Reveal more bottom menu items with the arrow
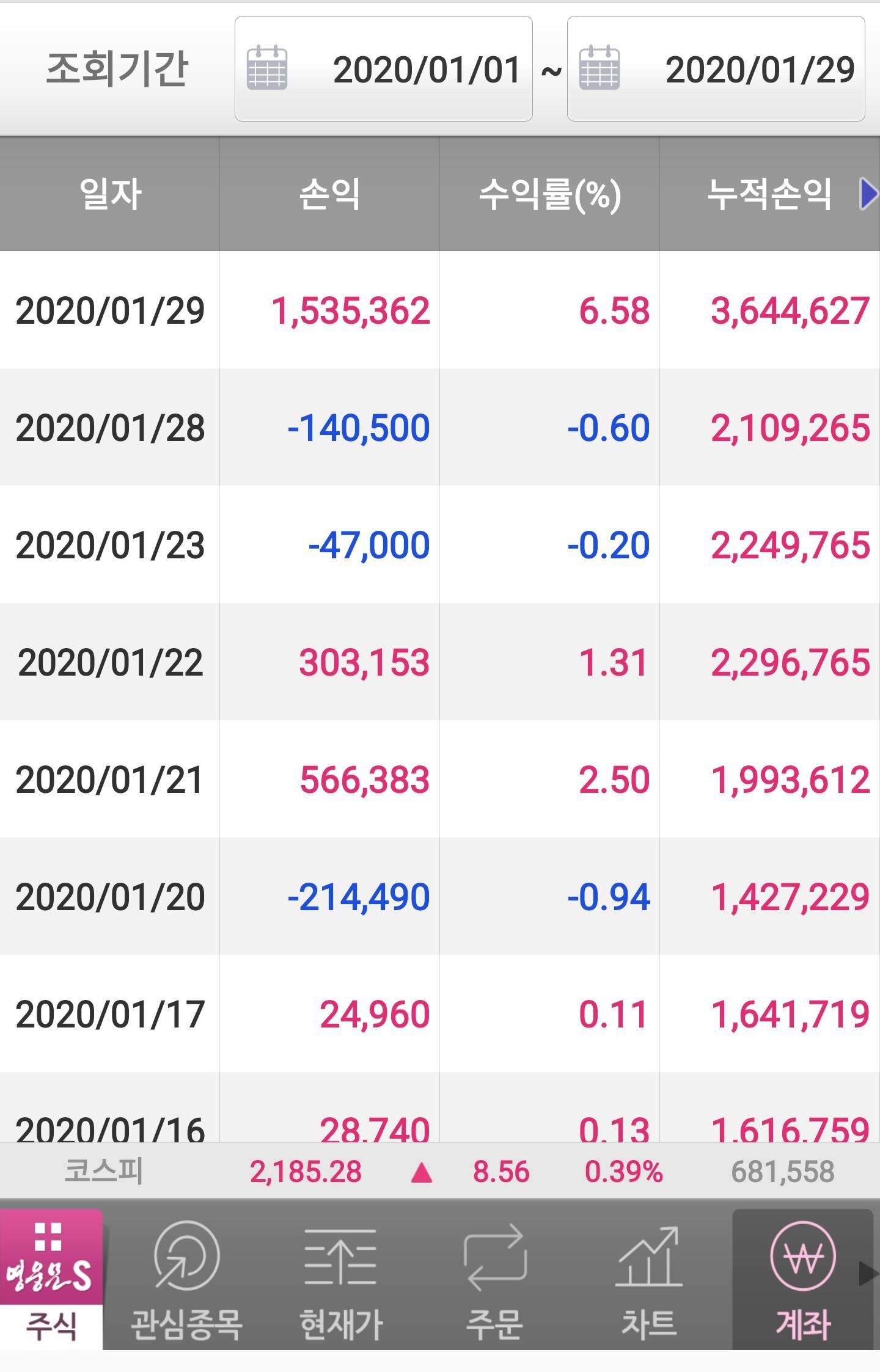The height and width of the screenshot is (1372, 880). (870, 1273)
